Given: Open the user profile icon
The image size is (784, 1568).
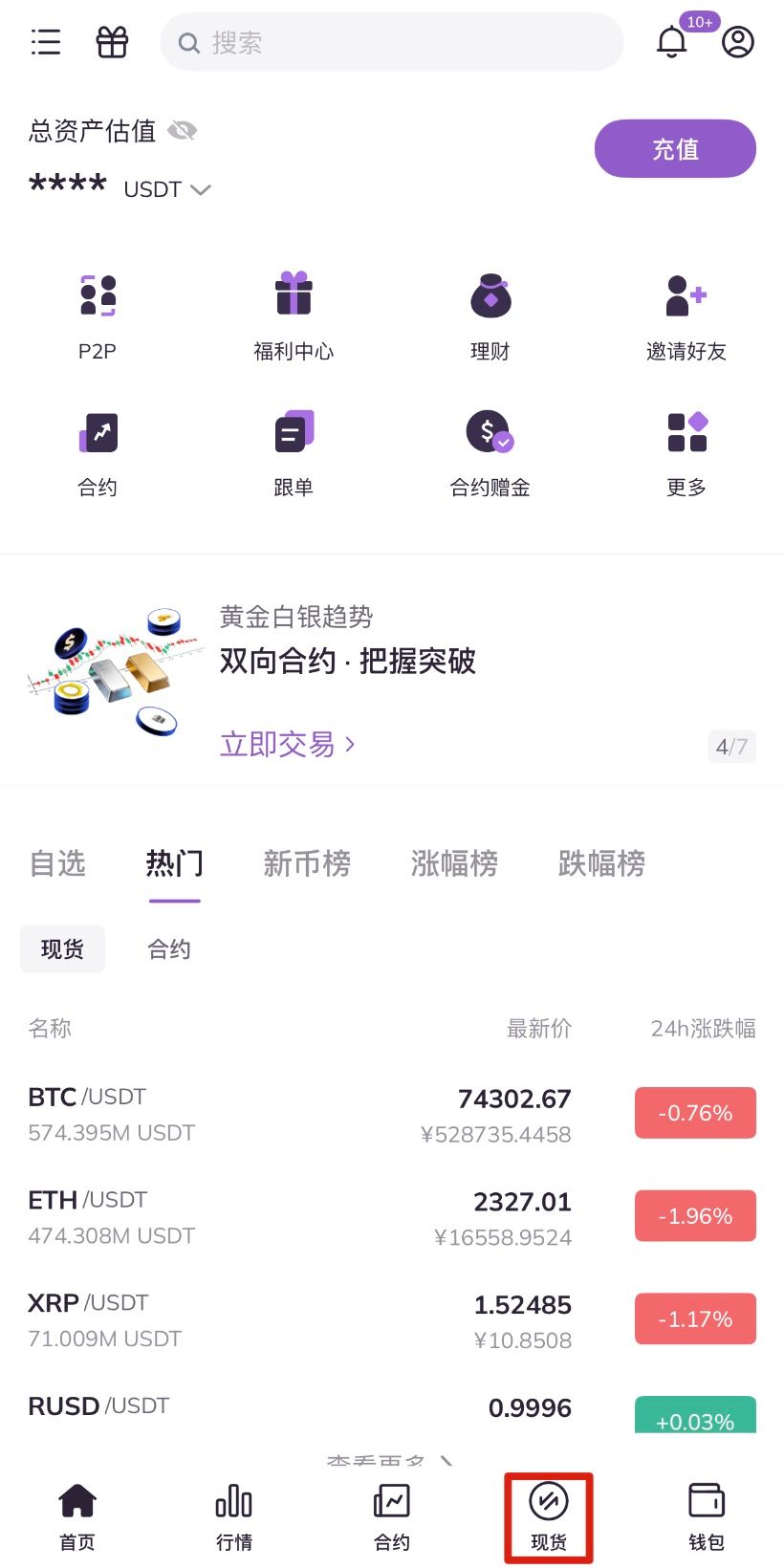Looking at the screenshot, I should [737, 42].
